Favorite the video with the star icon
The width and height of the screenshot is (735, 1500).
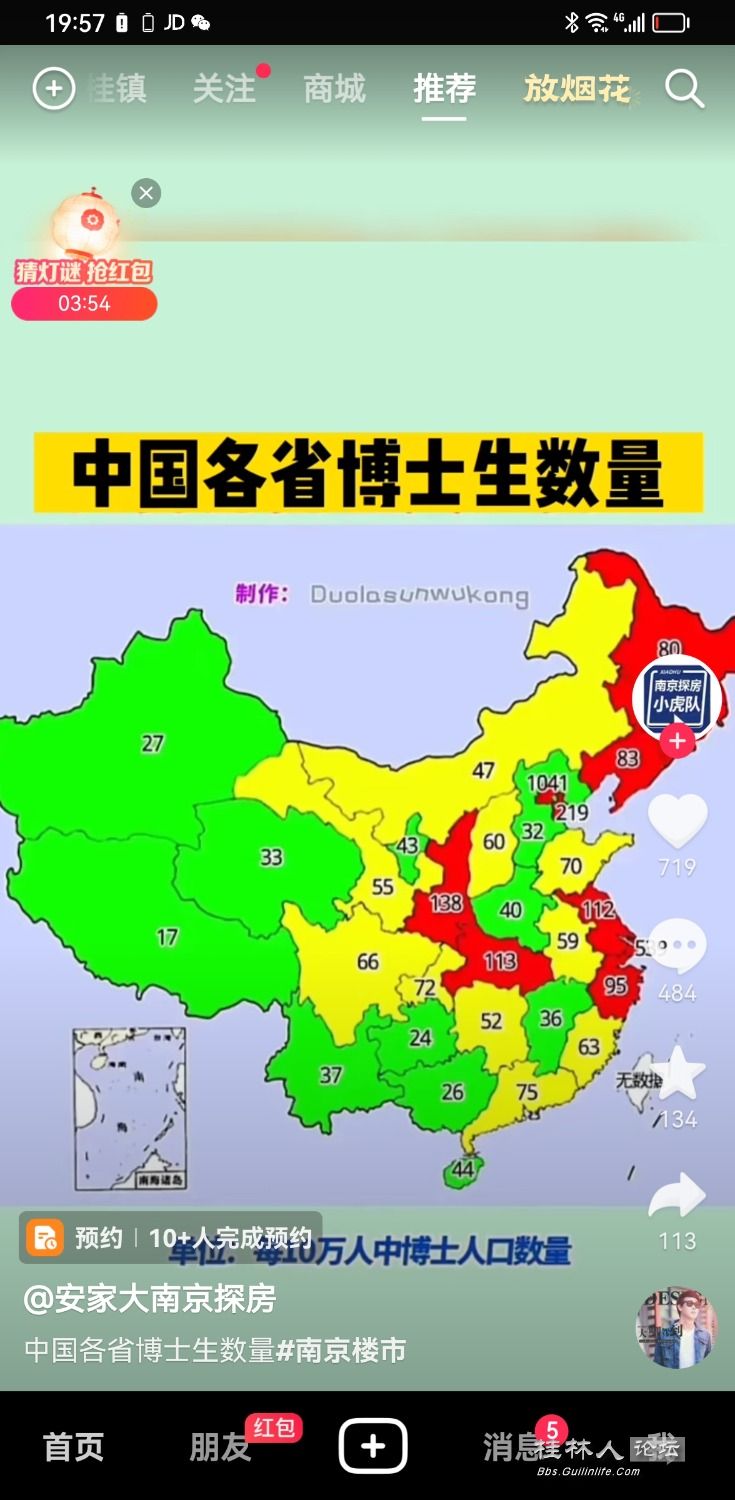click(677, 1073)
